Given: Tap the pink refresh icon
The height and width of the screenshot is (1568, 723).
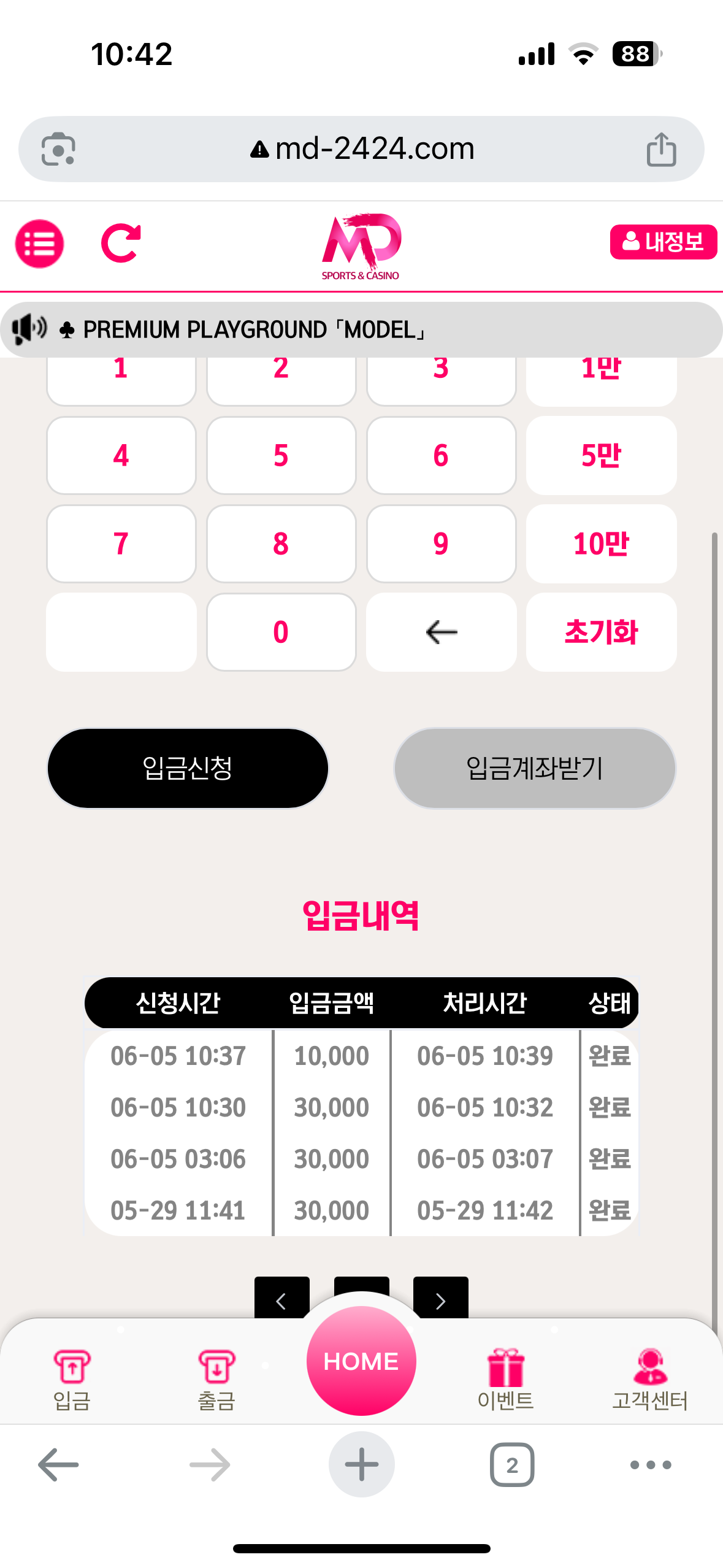Looking at the screenshot, I should coord(121,244).
